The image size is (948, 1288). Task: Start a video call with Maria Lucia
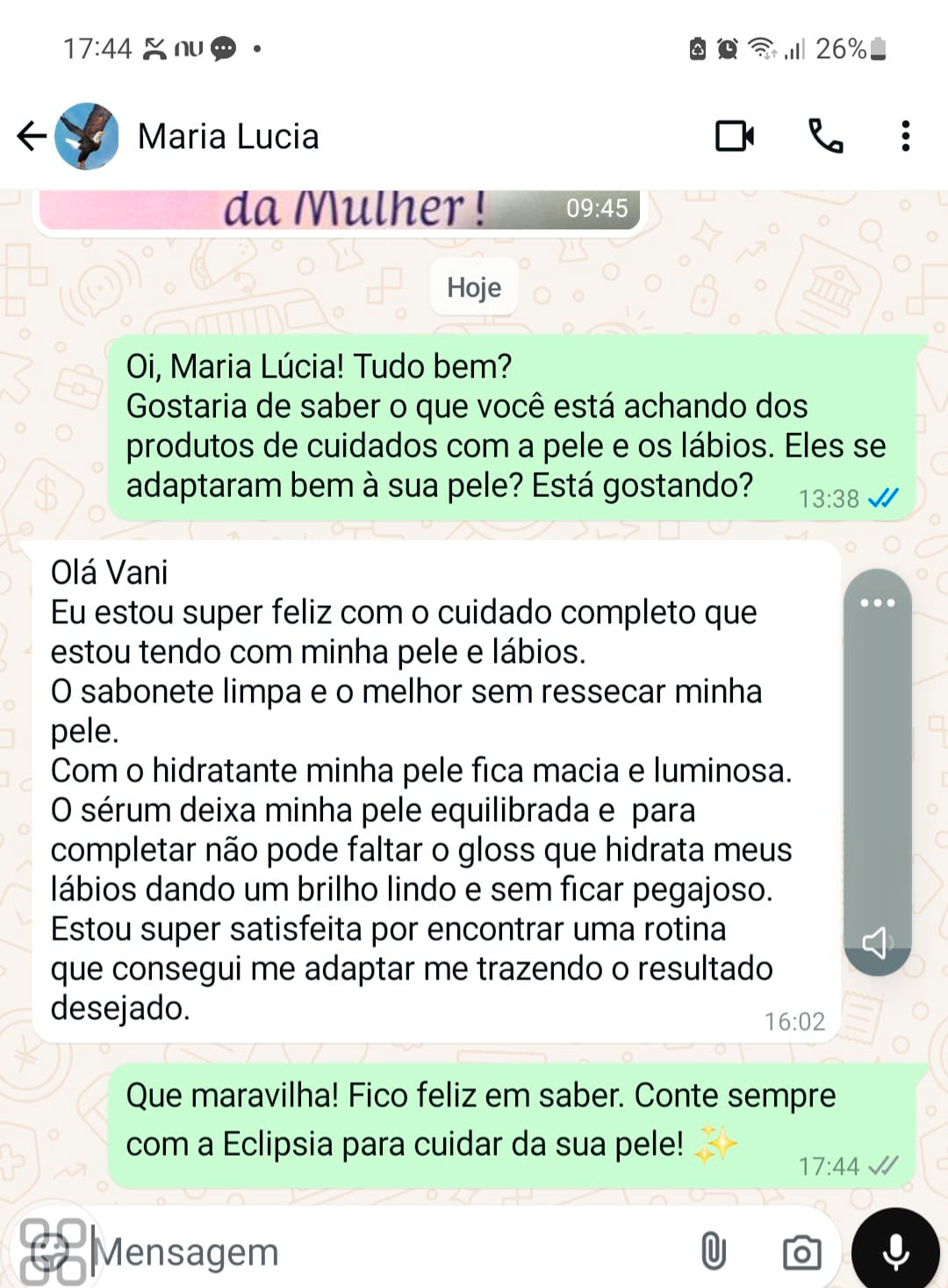pos(734,136)
